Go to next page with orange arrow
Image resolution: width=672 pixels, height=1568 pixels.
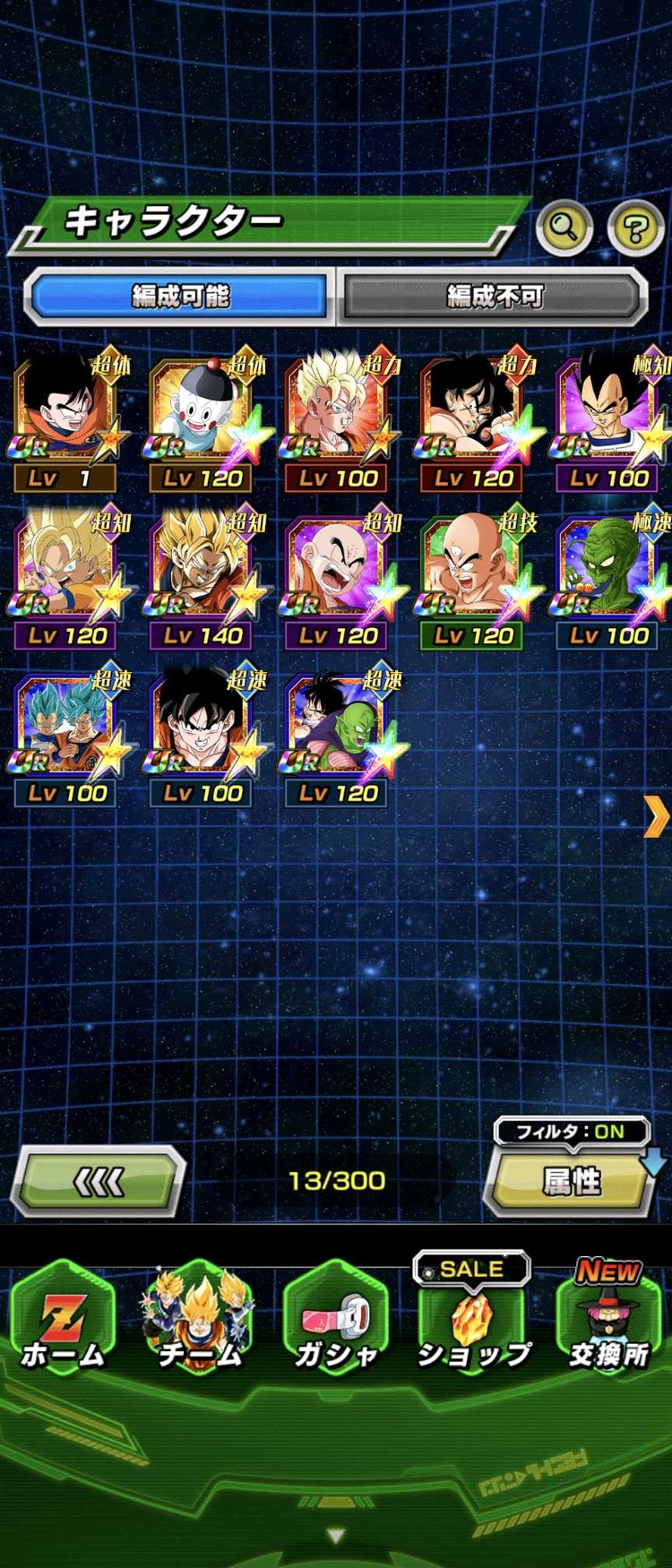656,816
